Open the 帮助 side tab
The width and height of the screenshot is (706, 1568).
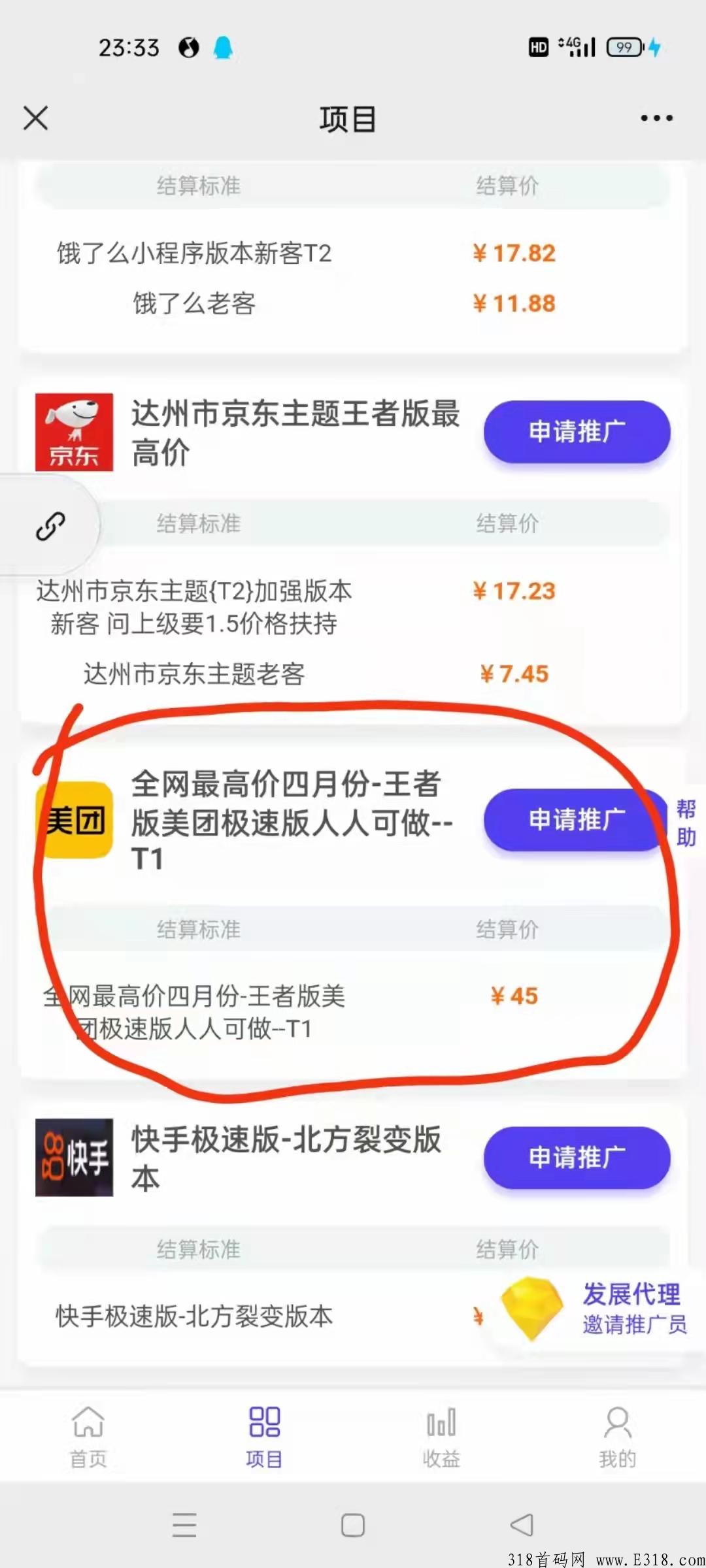click(x=686, y=823)
